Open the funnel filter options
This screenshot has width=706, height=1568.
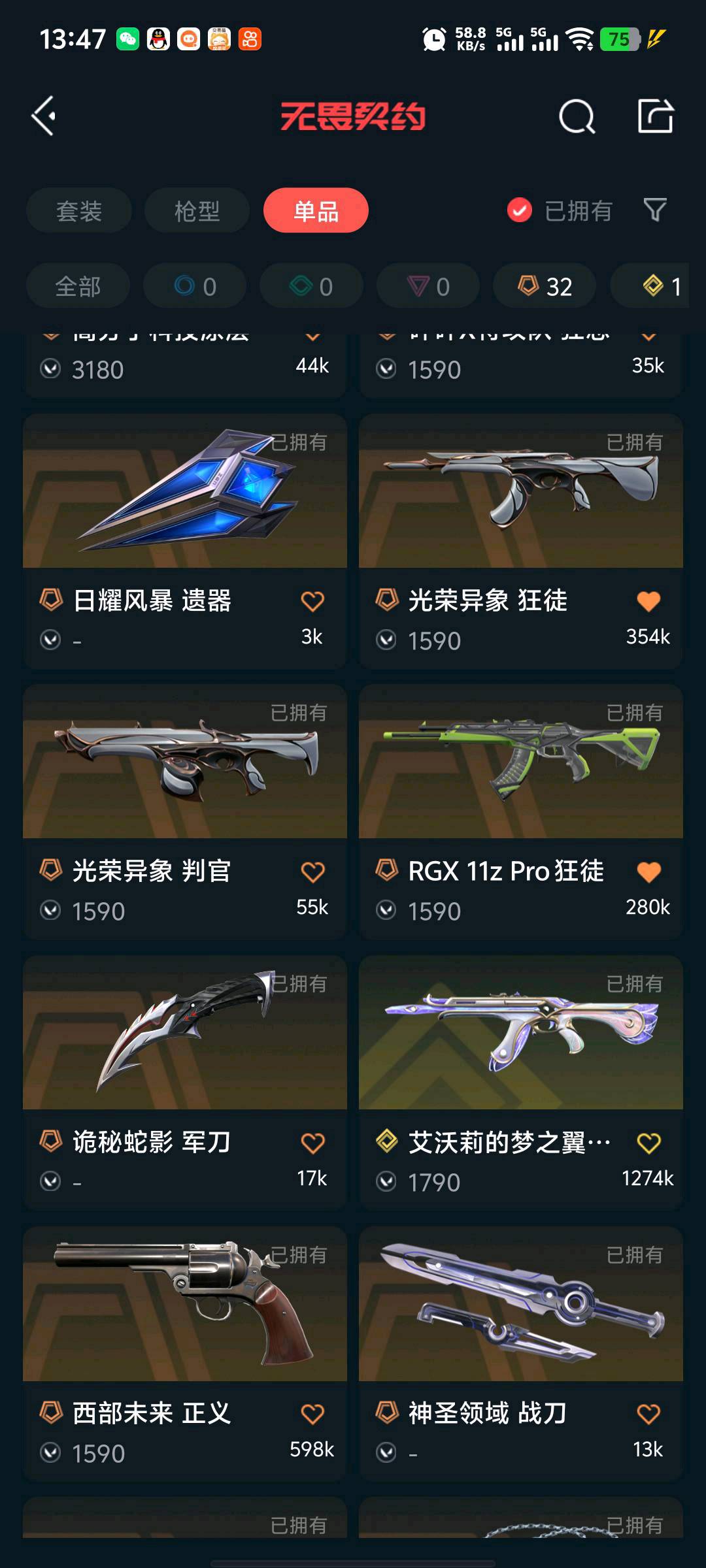tap(654, 210)
